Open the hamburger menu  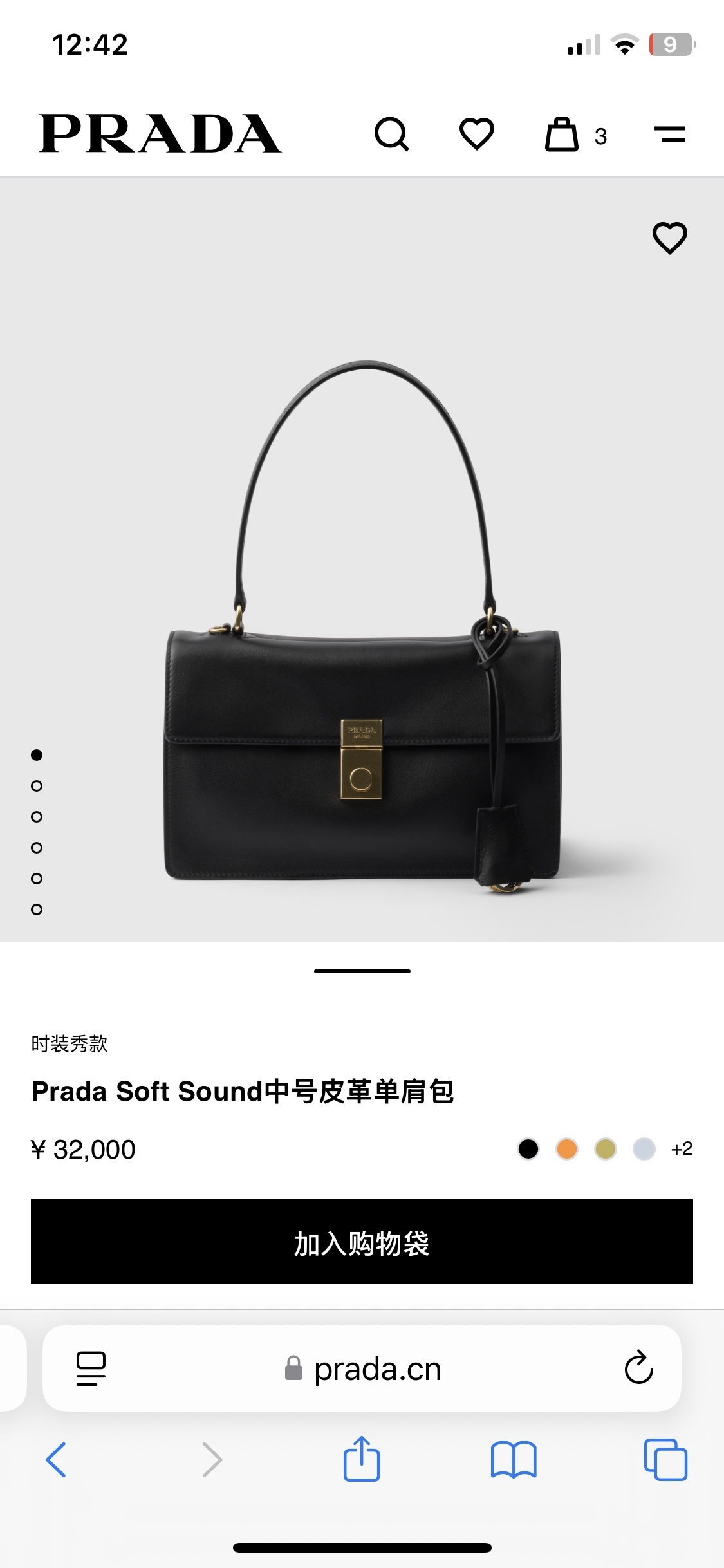coord(669,135)
